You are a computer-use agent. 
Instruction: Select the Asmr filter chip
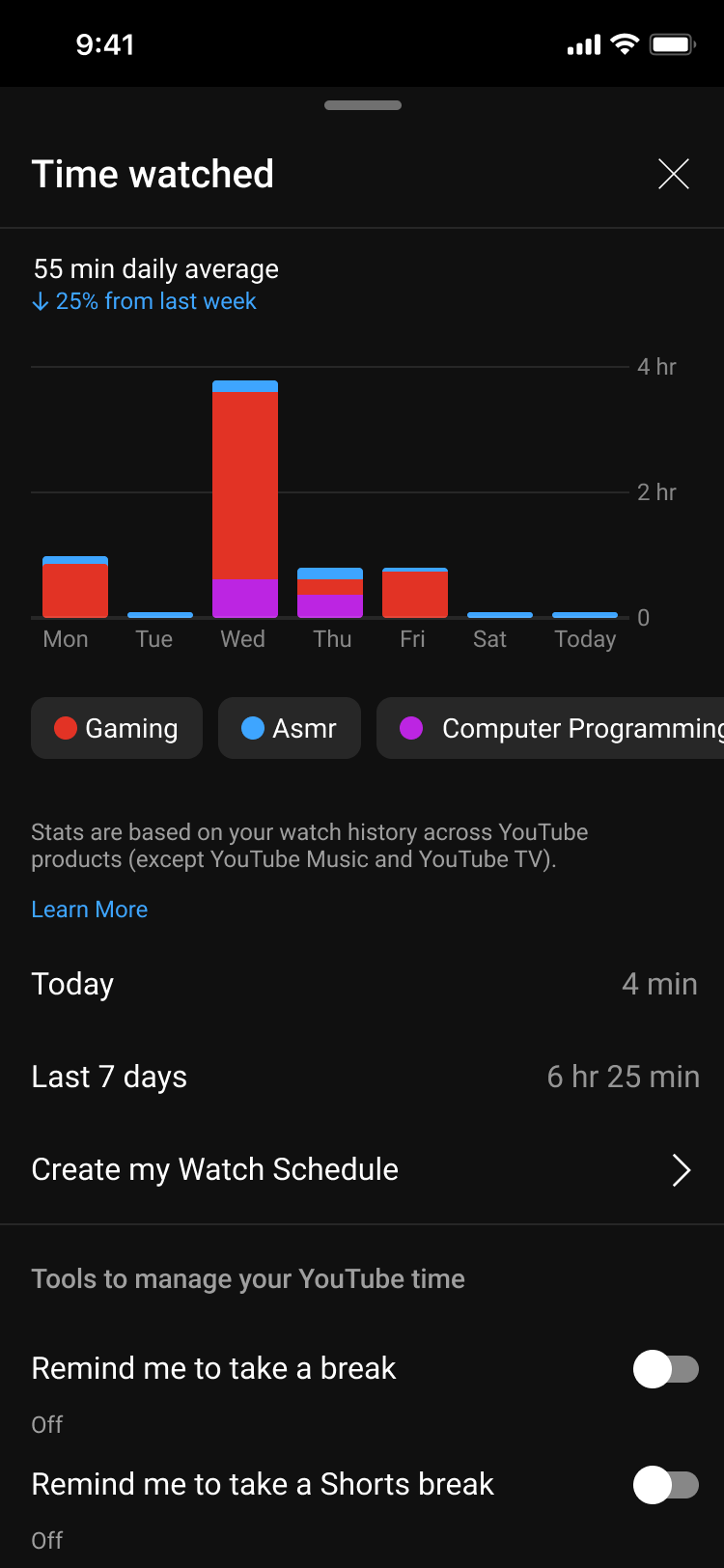pos(289,728)
